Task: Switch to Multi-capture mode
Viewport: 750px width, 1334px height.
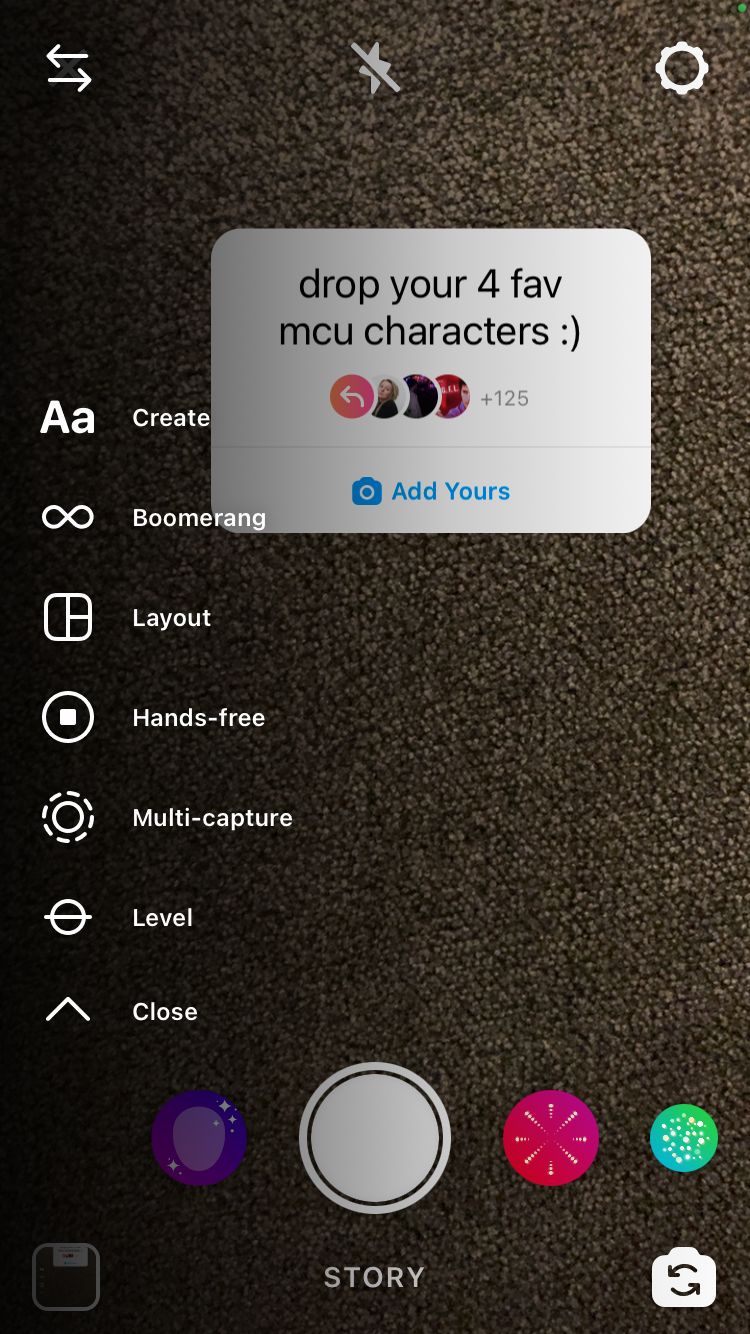Action: tap(68, 817)
